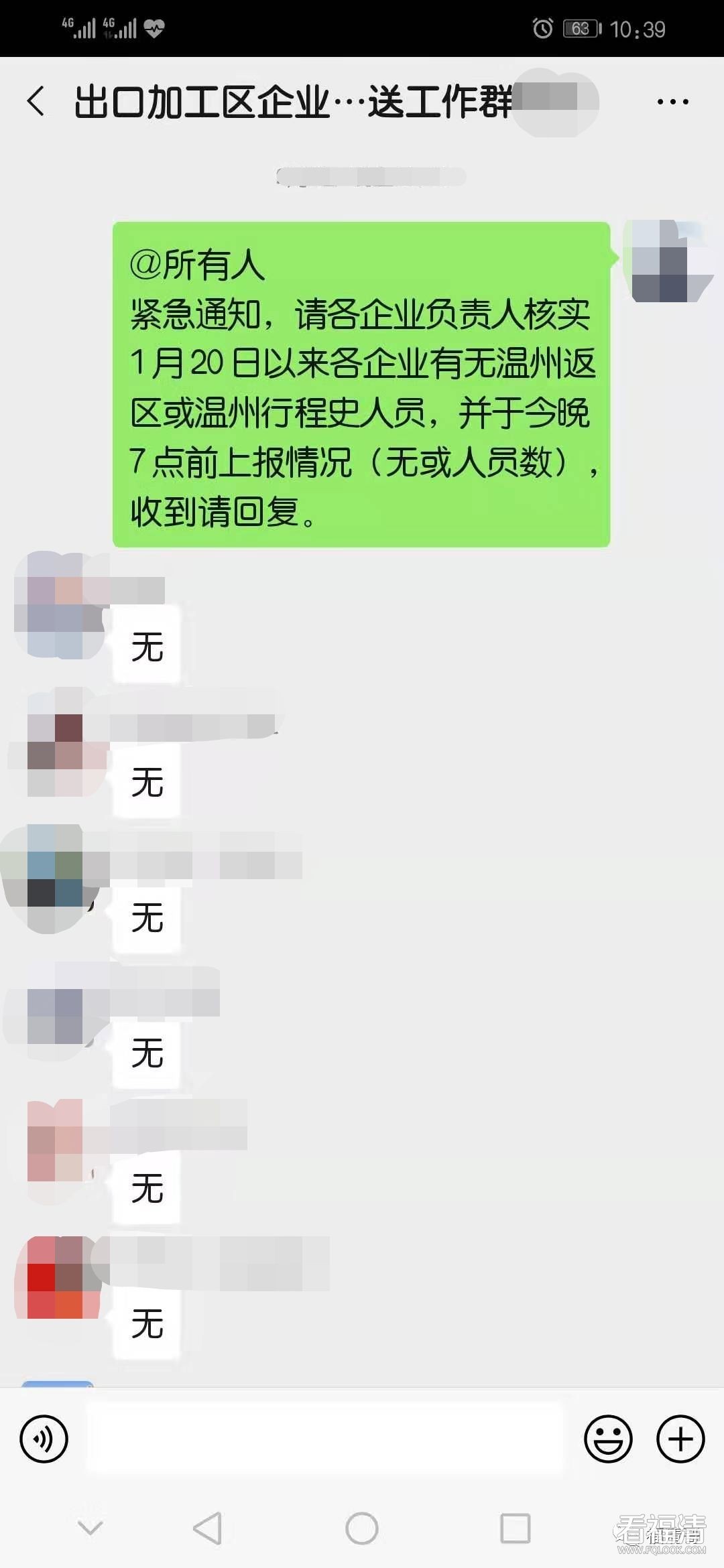This screenshot has height=1568, width=724.
Task: Open recent apps overview
Action: coord(516,1528)
